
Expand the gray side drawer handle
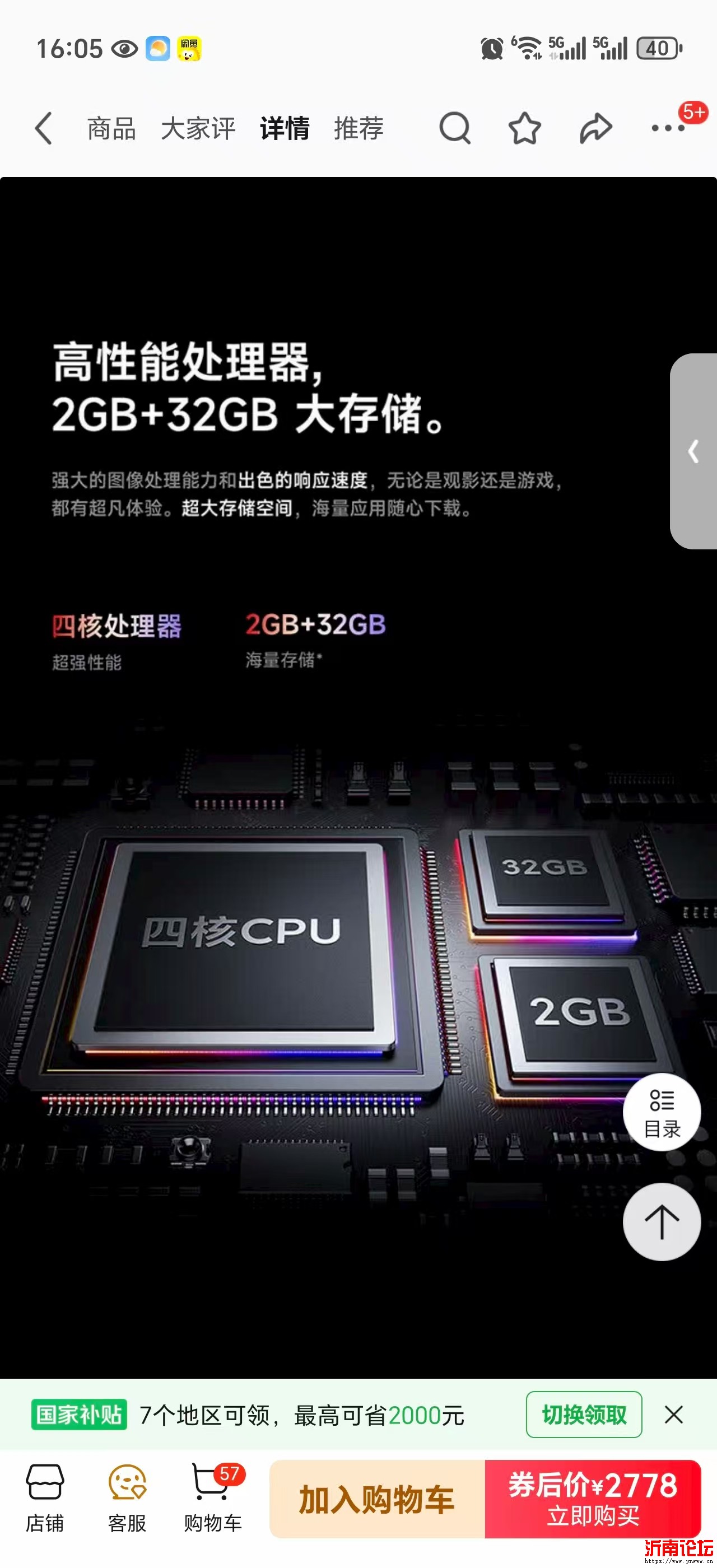point(694,451)
